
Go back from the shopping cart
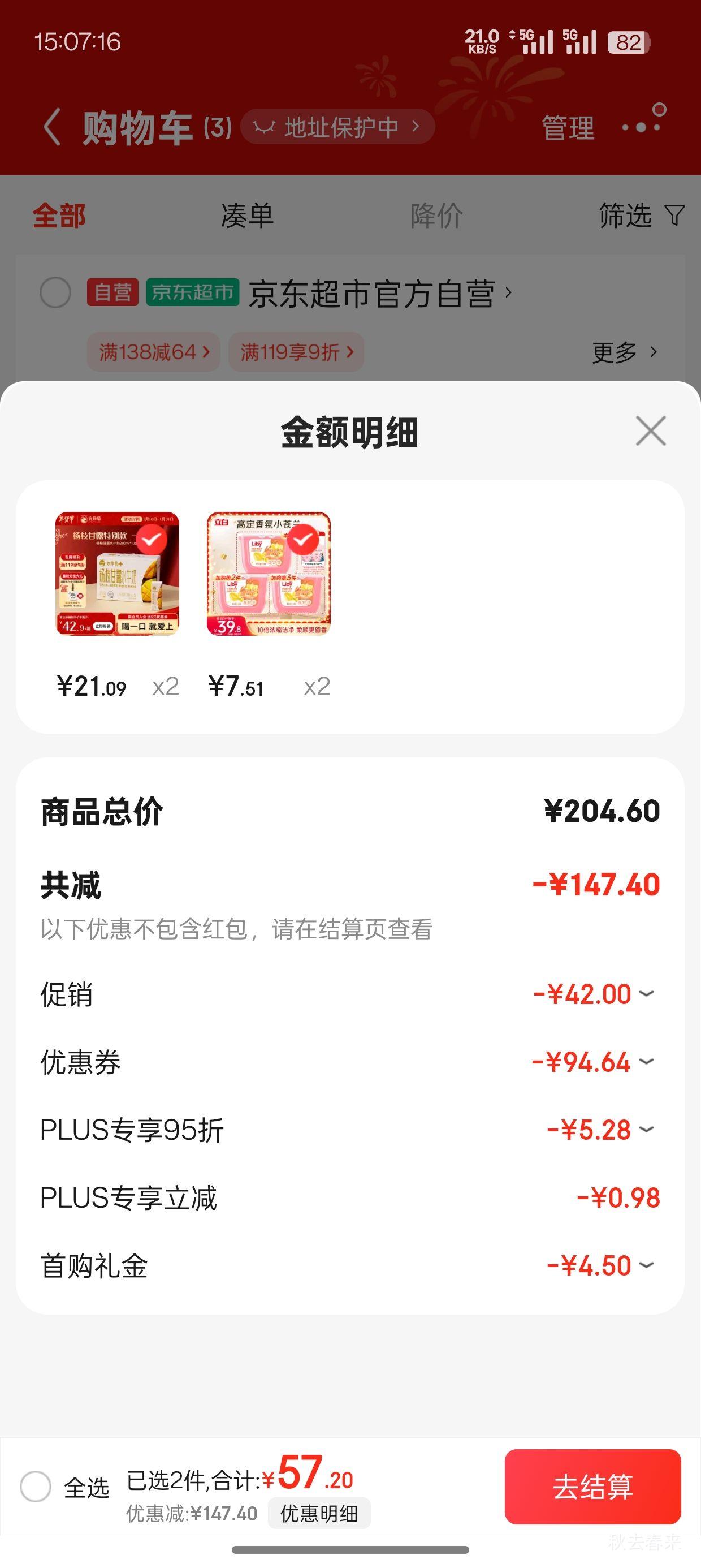coord(53,127)
